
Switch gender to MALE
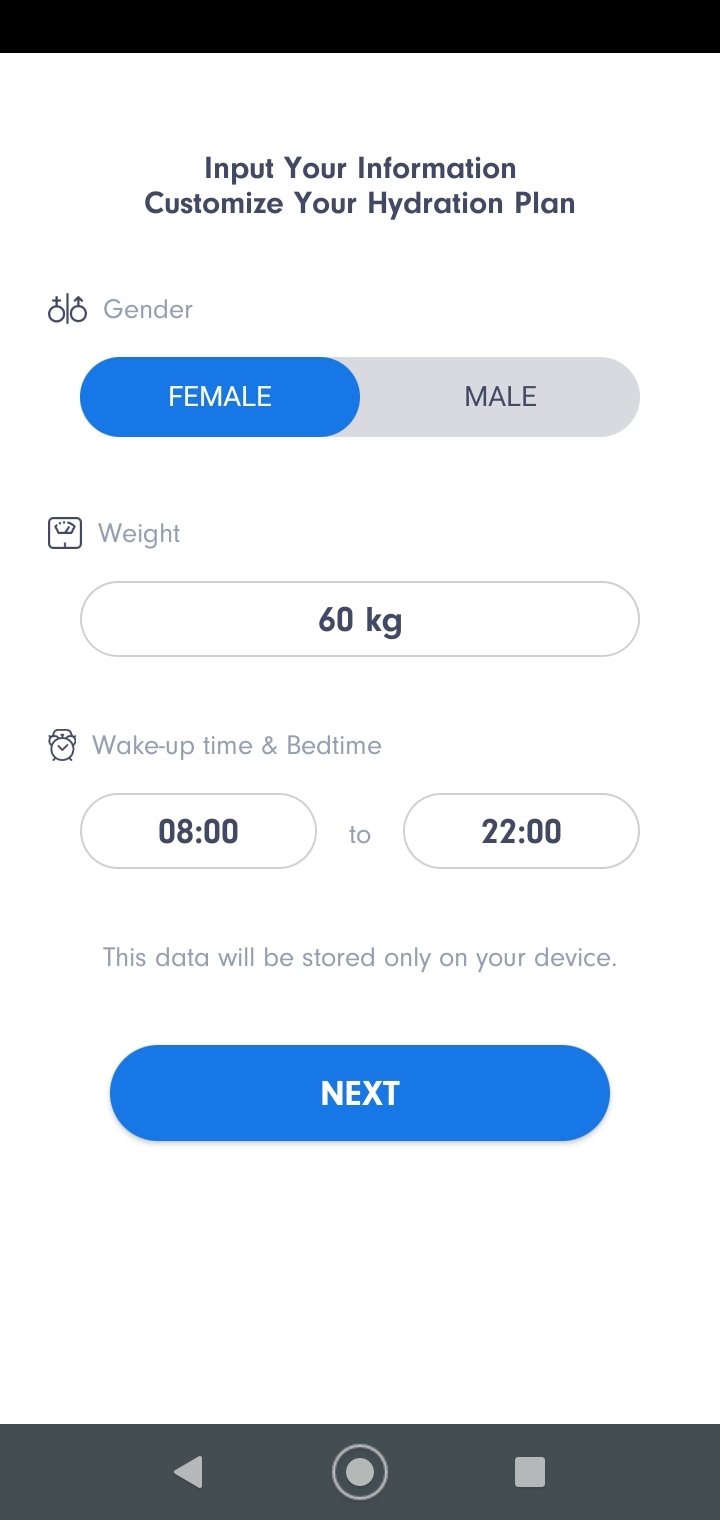500,397
